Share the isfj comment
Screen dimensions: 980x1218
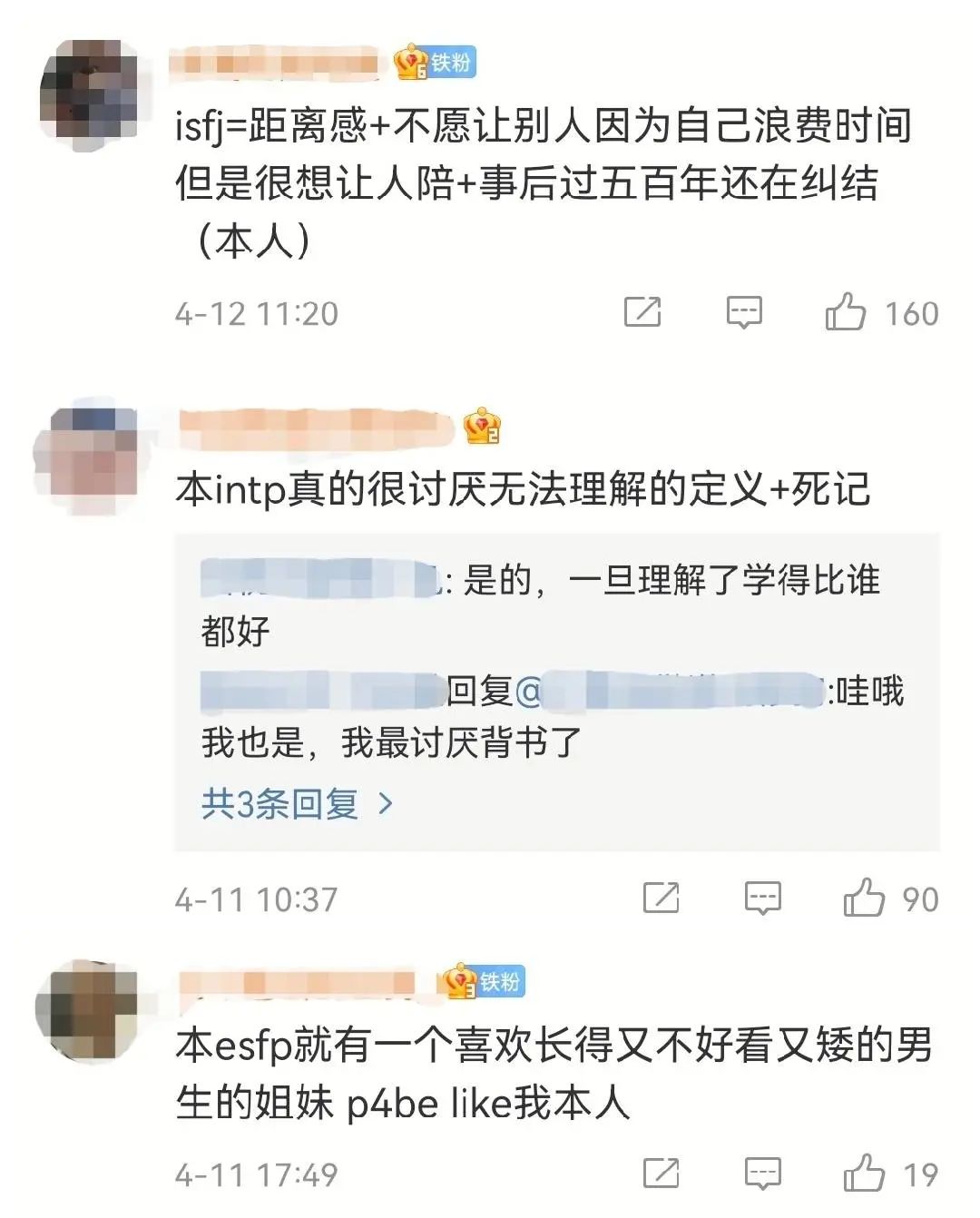642,313
